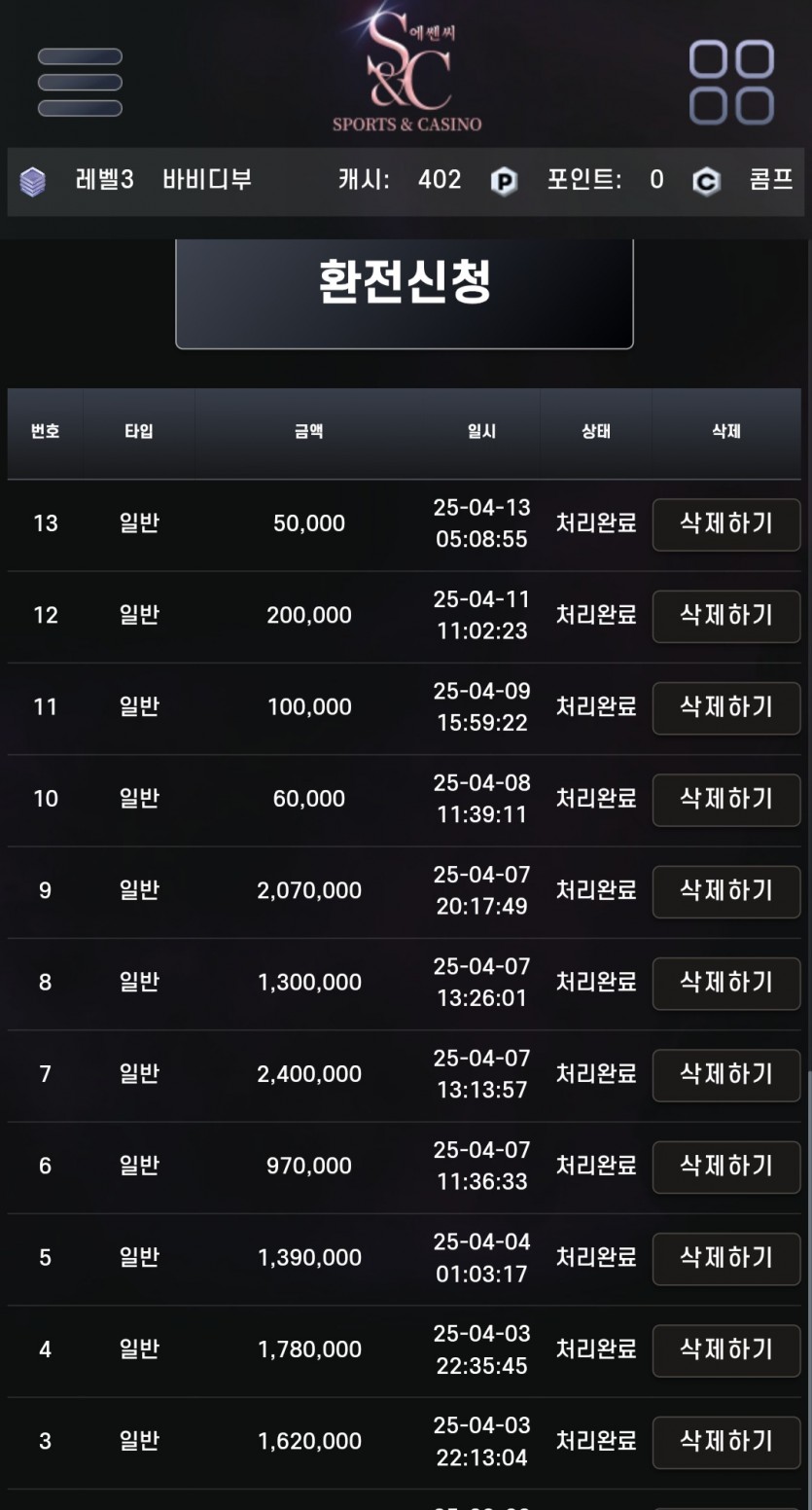The image size is (812, 1510).
Task: Tap 삭제하기 for the 970,000 entry
Action: click(726, 1167)
